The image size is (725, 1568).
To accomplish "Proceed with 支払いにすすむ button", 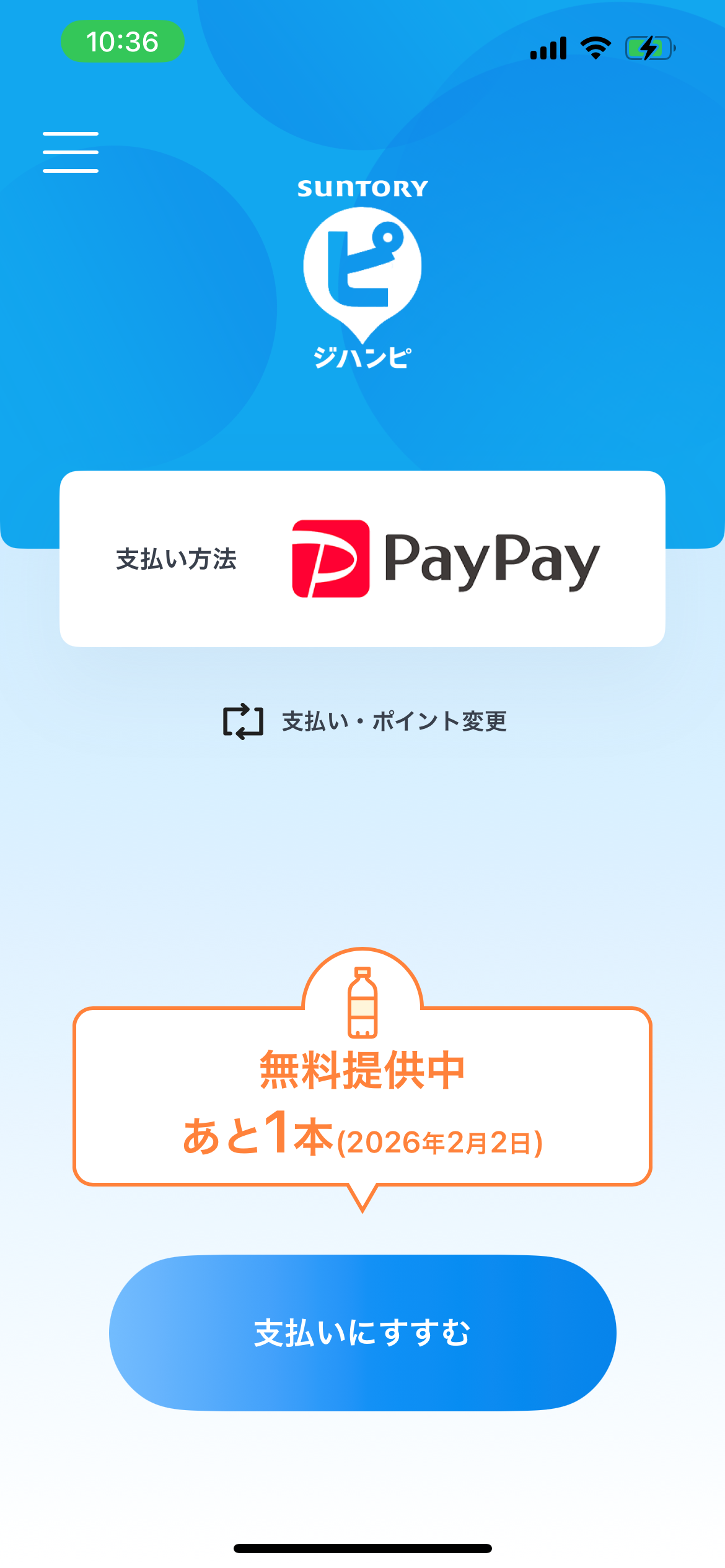I will coord(362,1333).
